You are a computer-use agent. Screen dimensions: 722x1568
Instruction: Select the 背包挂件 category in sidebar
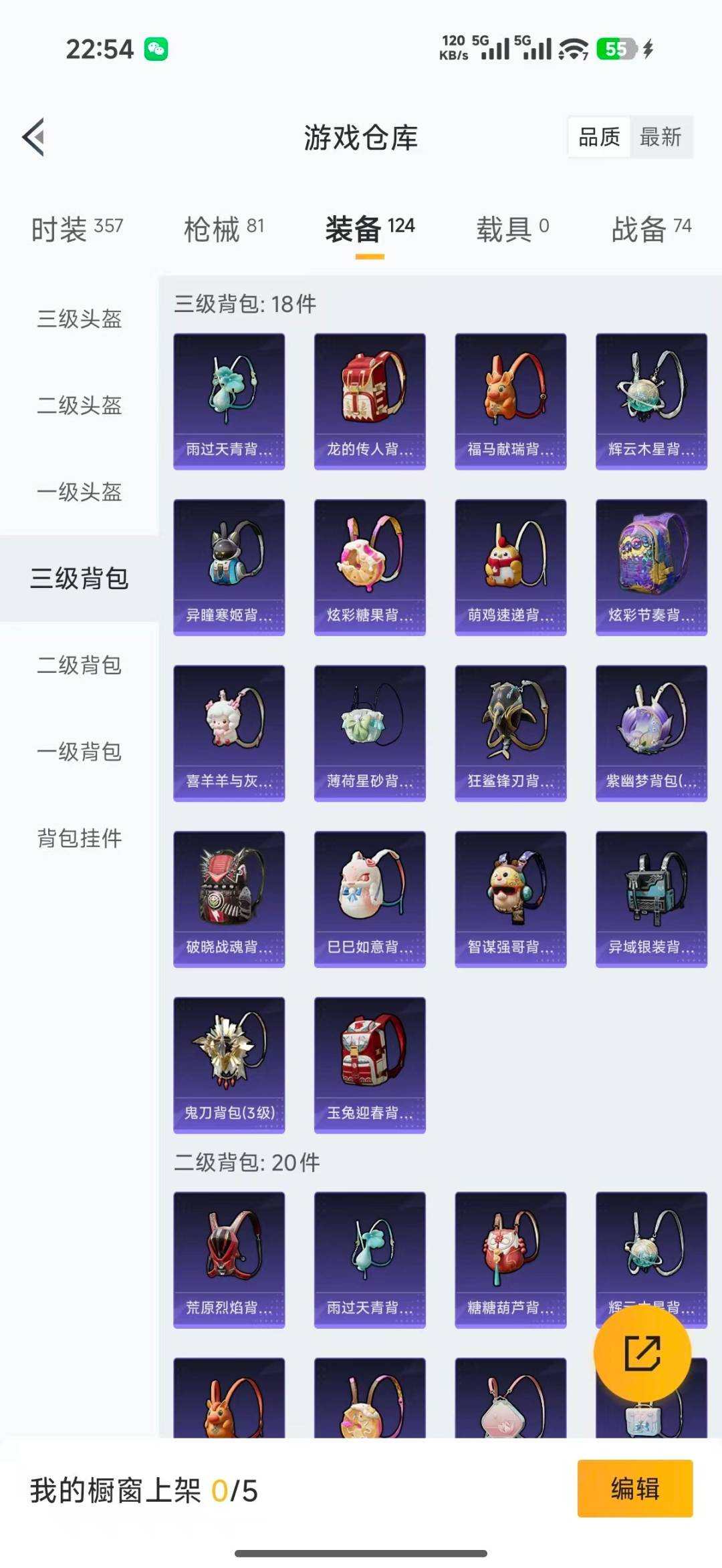81,836
